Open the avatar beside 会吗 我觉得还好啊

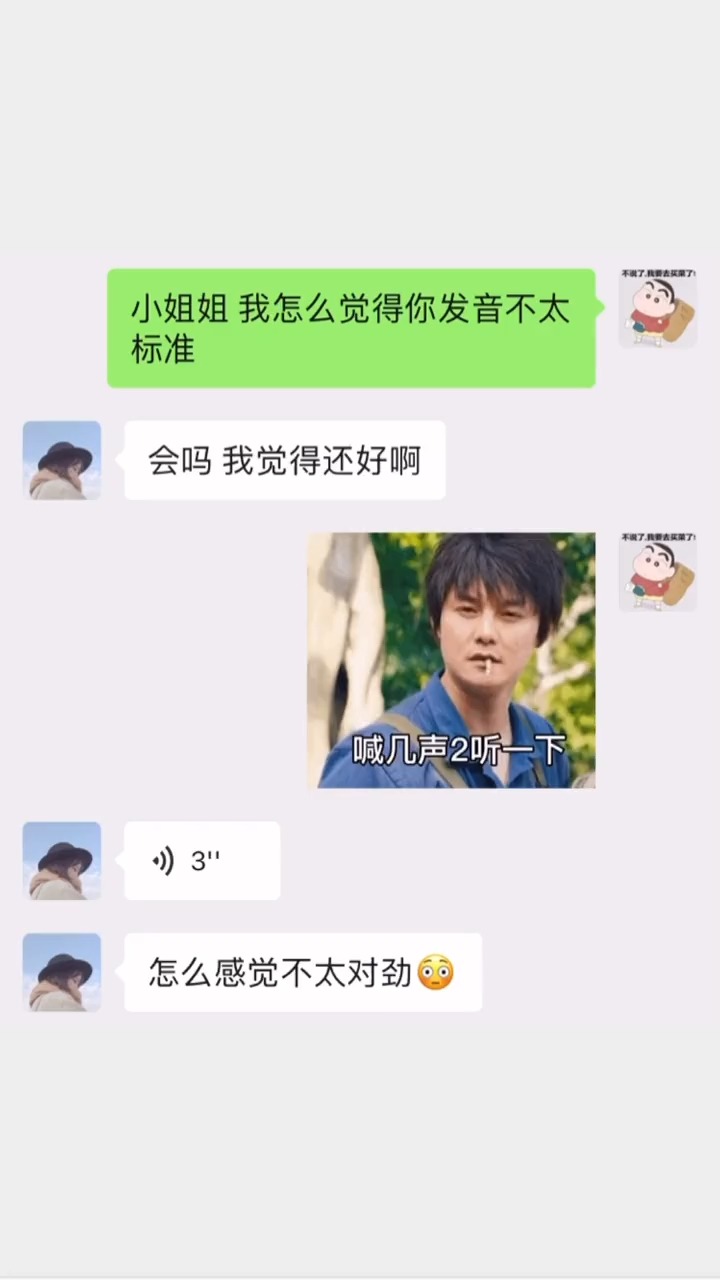(62, 460)
